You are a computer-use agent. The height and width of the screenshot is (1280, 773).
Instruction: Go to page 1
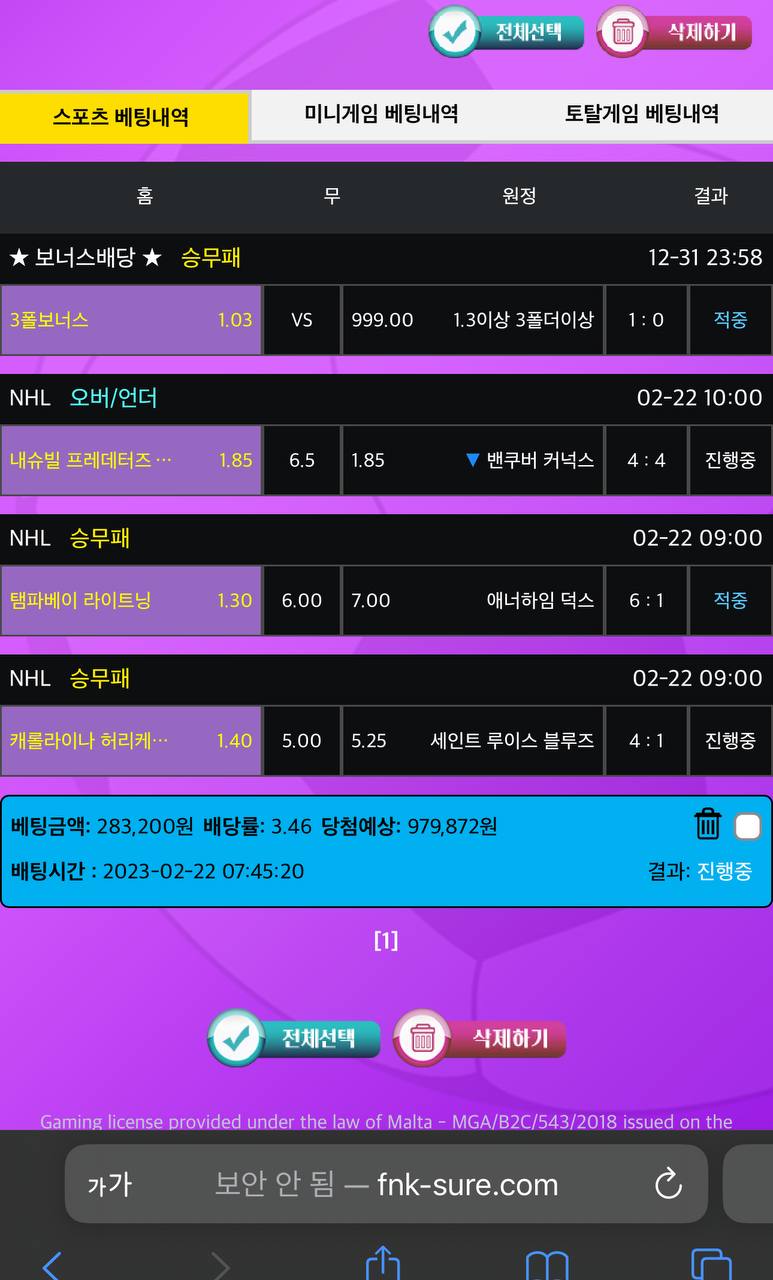coord(386,940)
